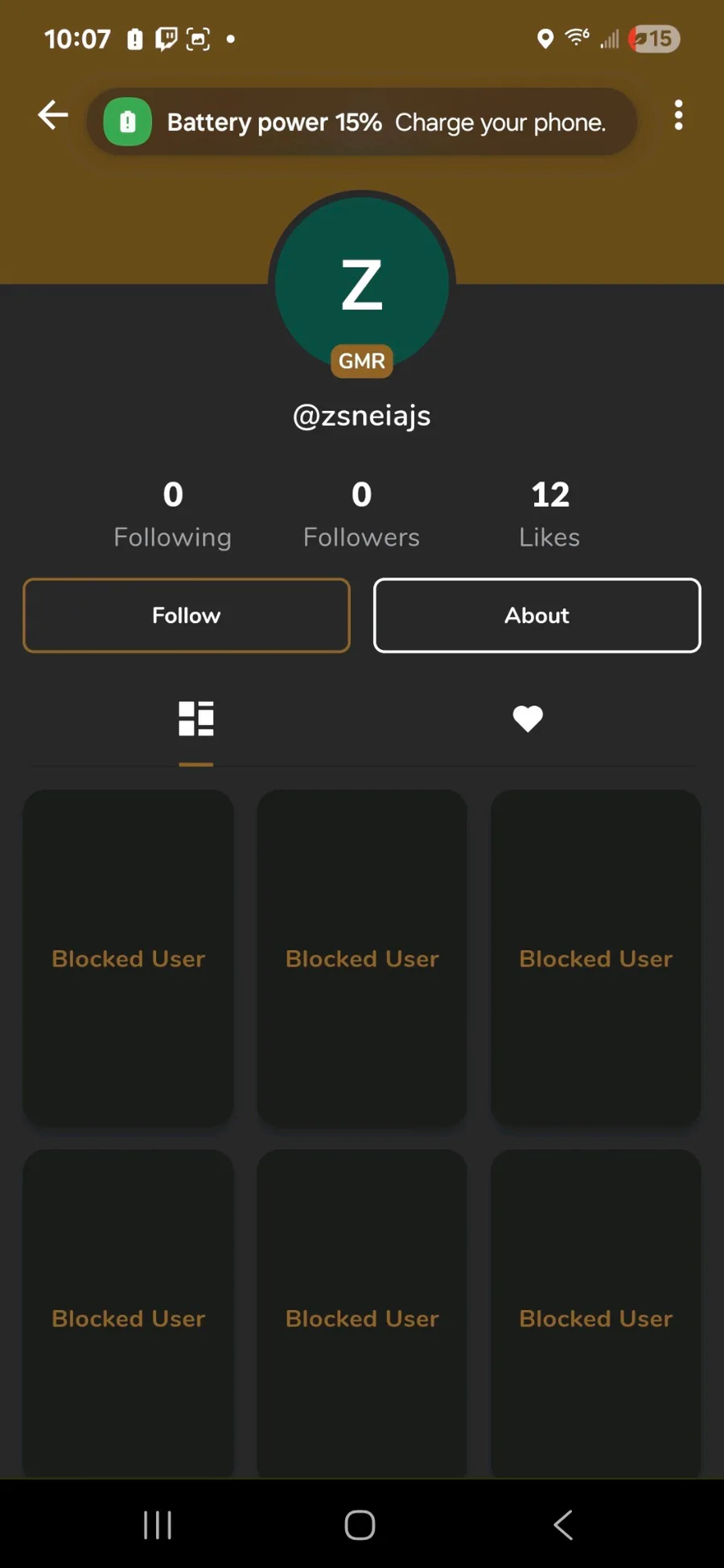Tap the battery power 15% notification
This screenshot has width=724, height=1568.
(361, 122)
